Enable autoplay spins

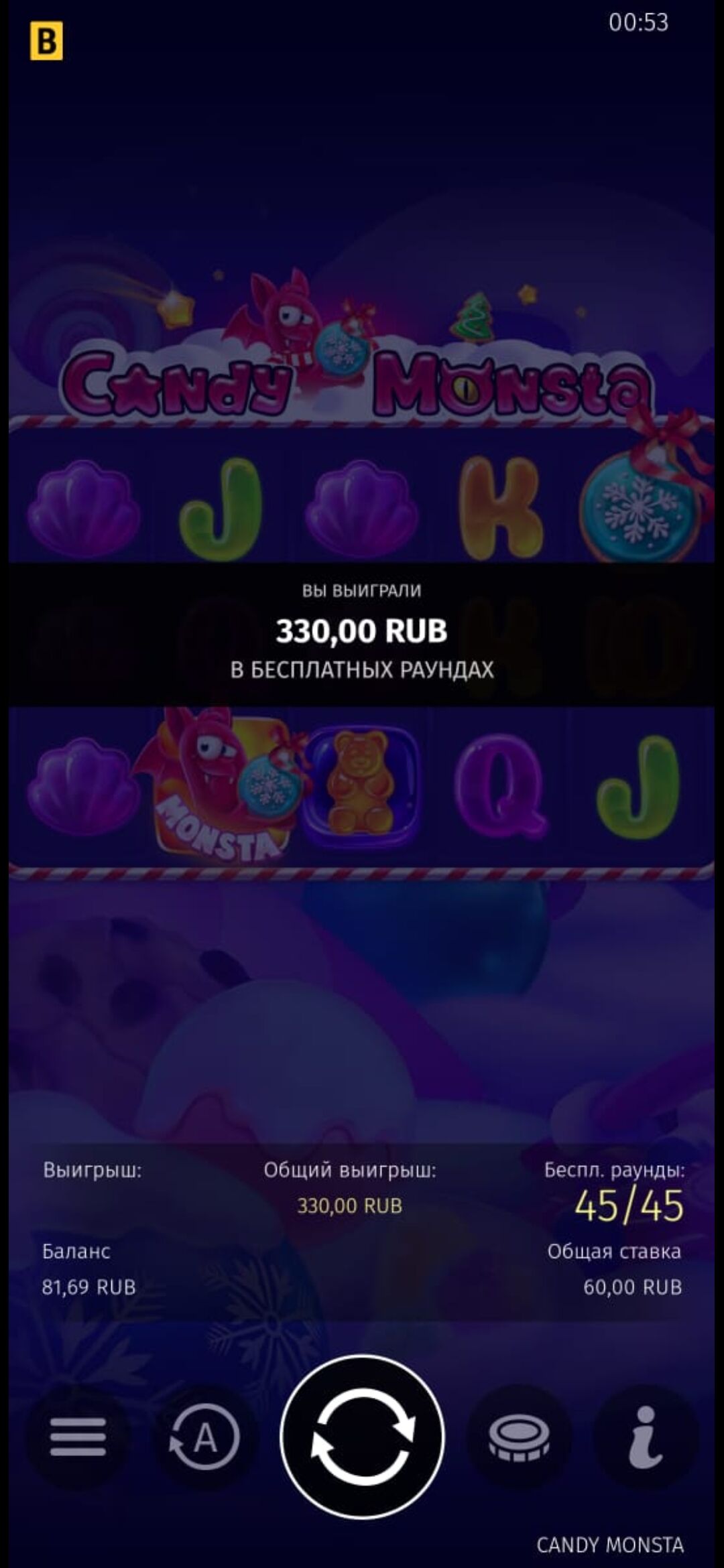pyautogui.click(x=204, y=1437)
